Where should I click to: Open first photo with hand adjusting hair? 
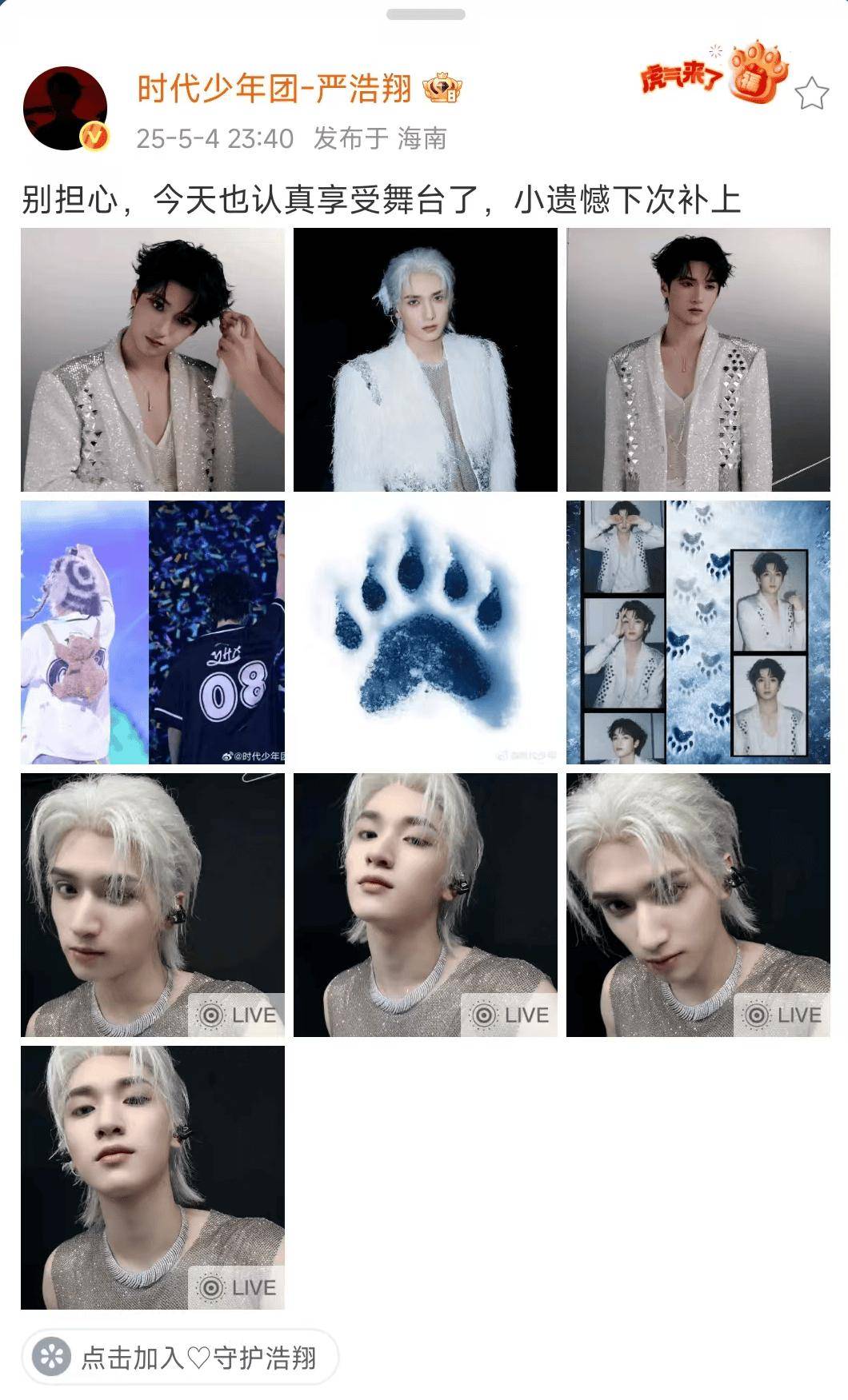pos(153,360)
